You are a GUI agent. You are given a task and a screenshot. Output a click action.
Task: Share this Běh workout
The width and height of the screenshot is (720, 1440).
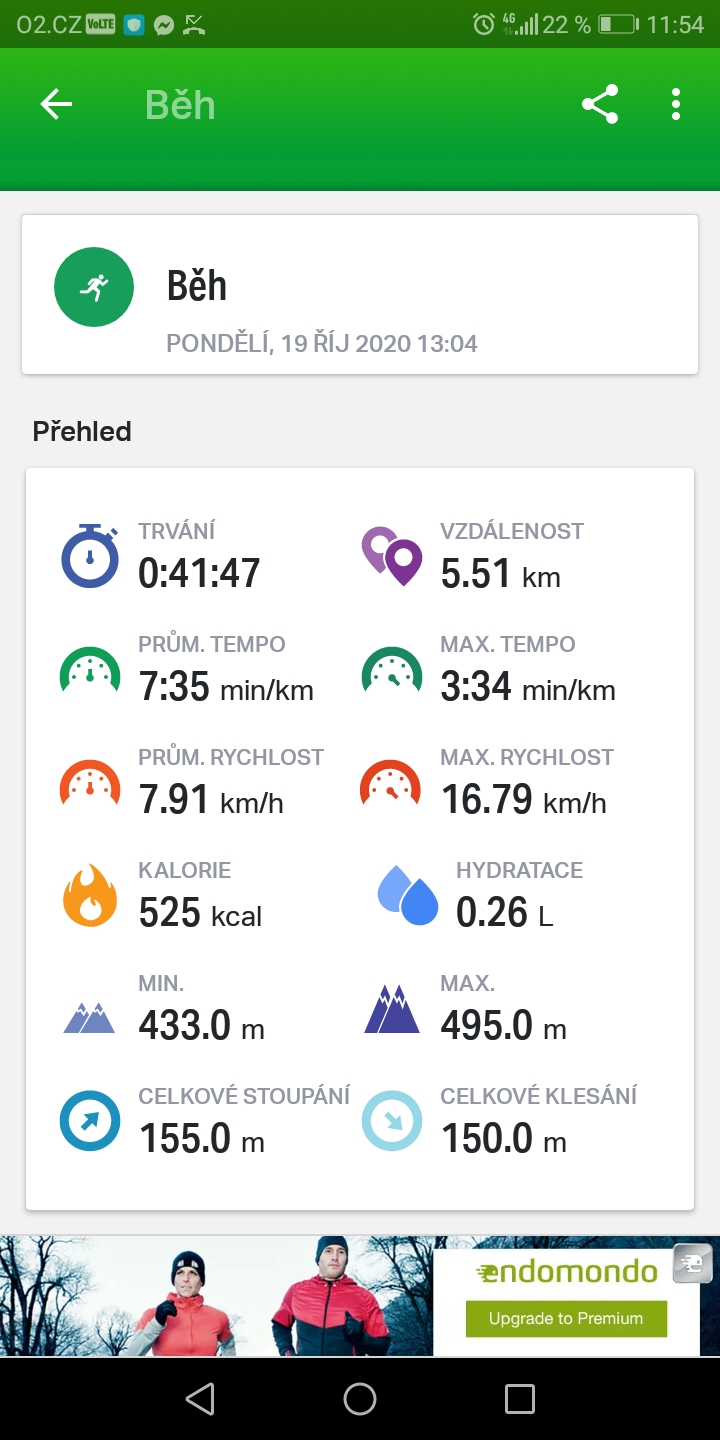[x=600, y=105]
